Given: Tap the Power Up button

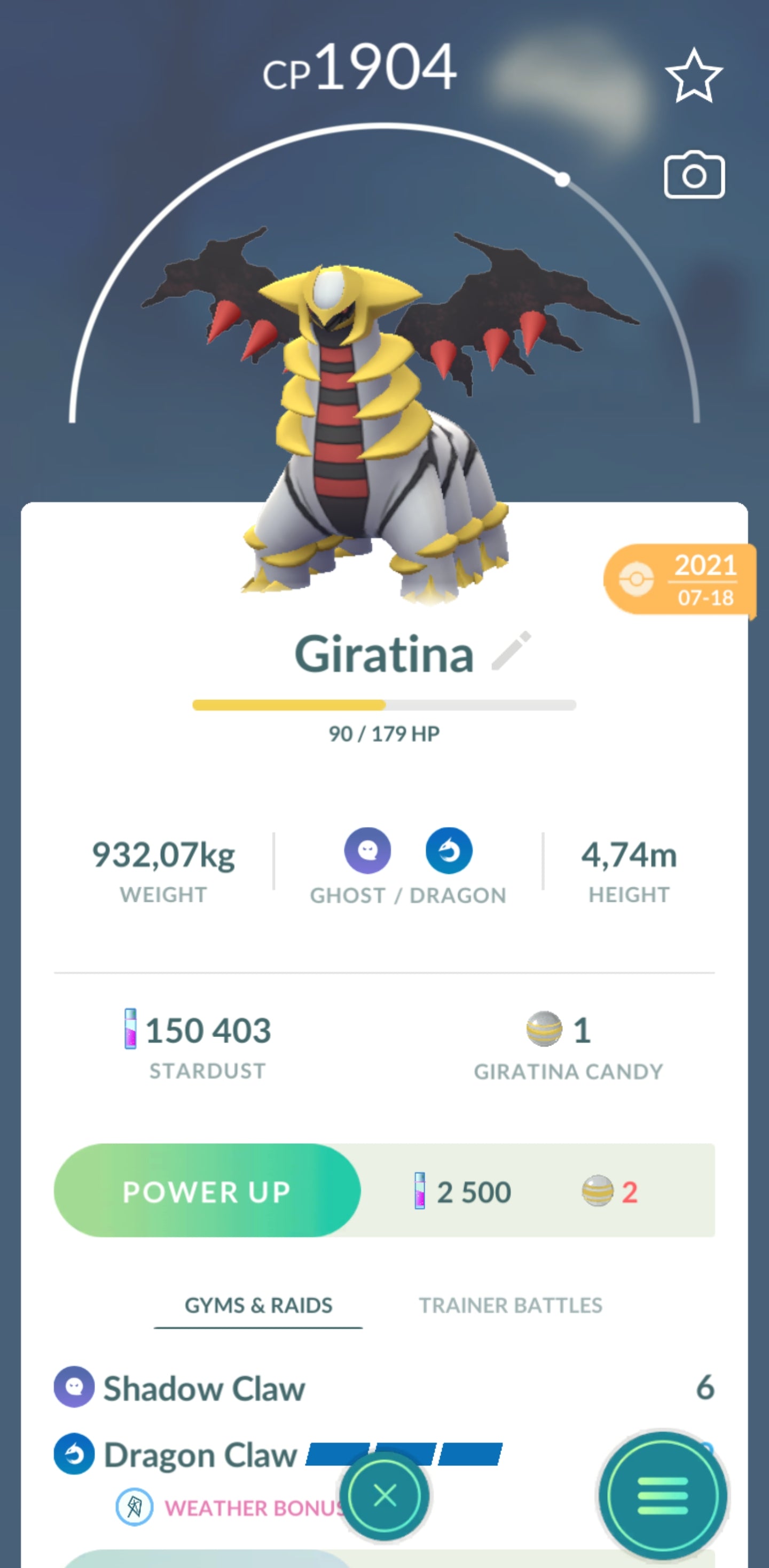Looking at the screenshot, I should point(207,1191).
